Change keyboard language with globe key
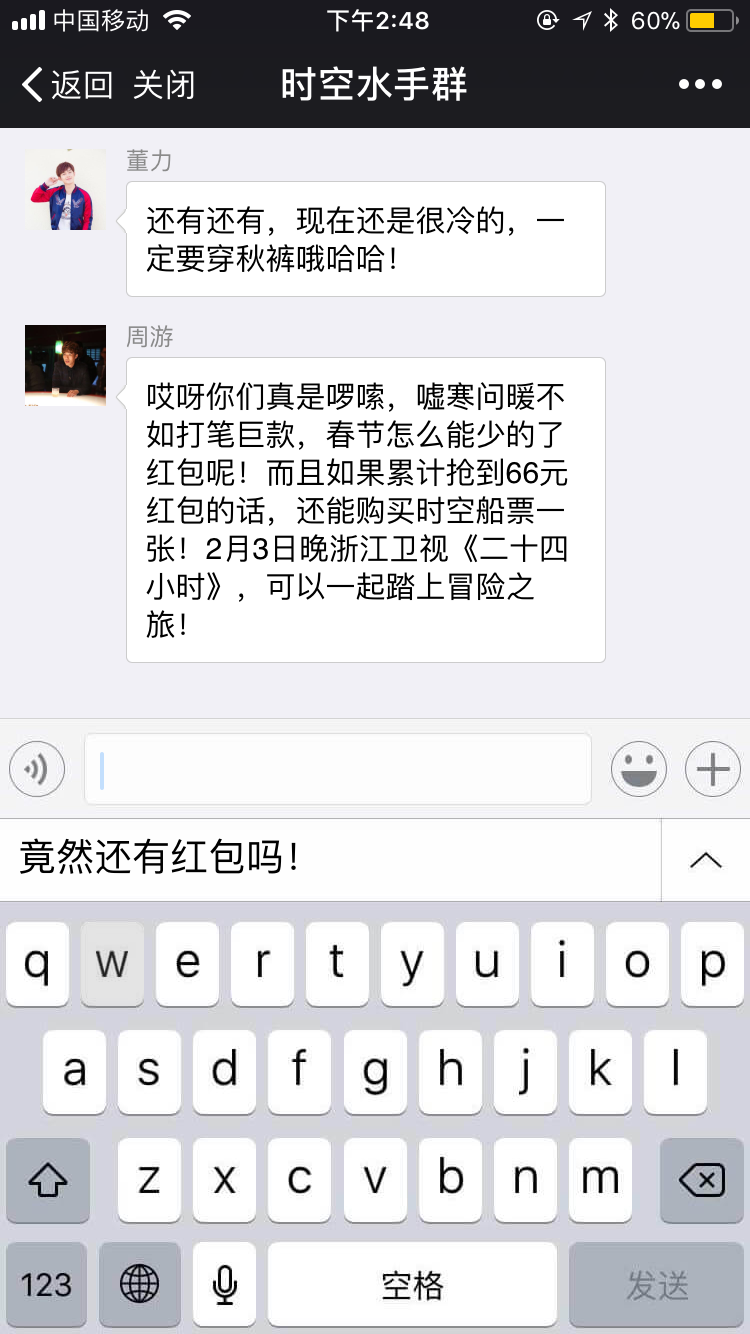Image resolution: width=750 pixels, height=1334 pixels. 140,1285
